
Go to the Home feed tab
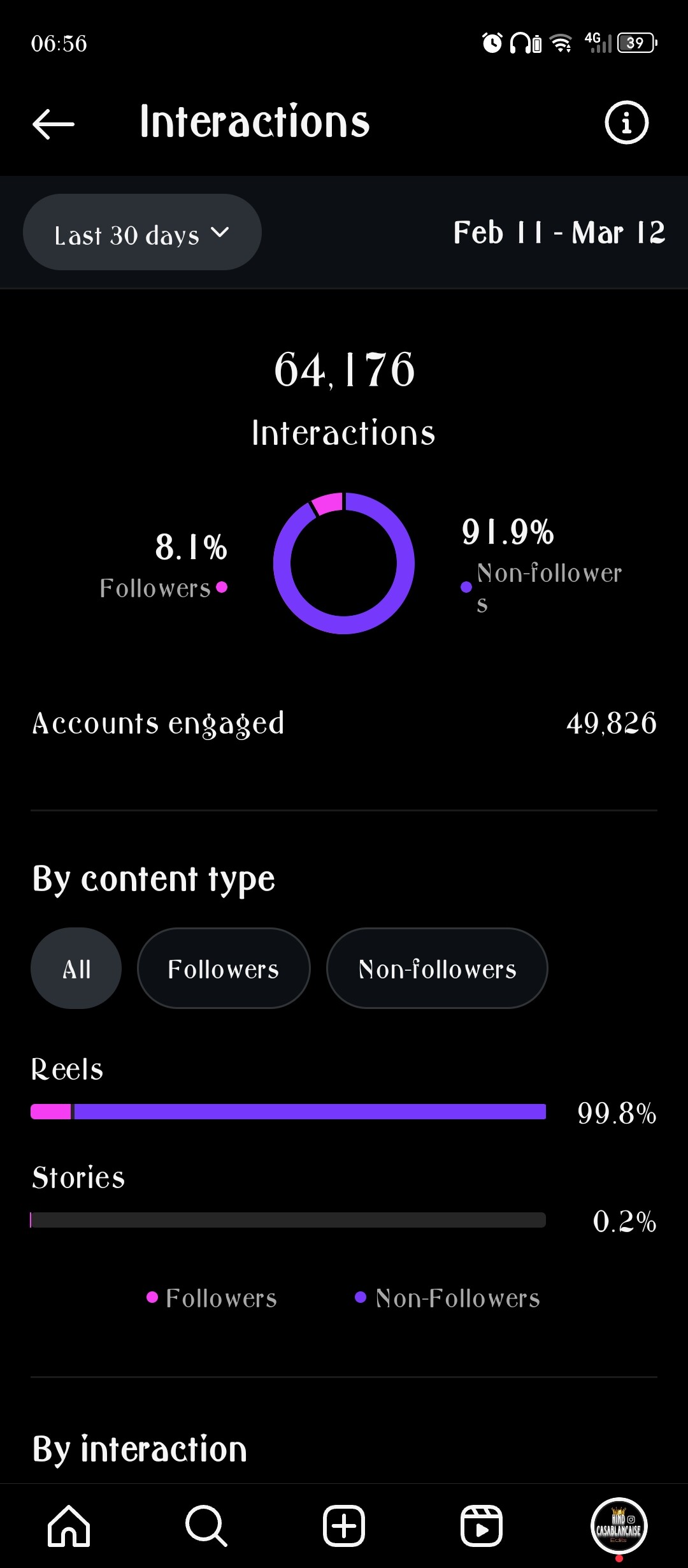point(69,1526)
